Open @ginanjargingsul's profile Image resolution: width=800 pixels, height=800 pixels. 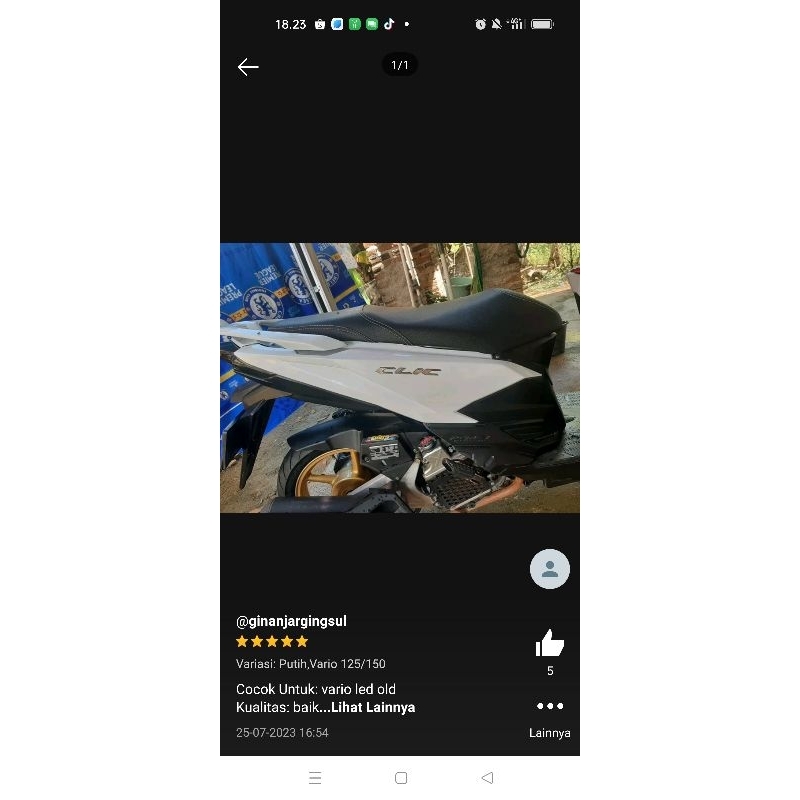(291, 621)
